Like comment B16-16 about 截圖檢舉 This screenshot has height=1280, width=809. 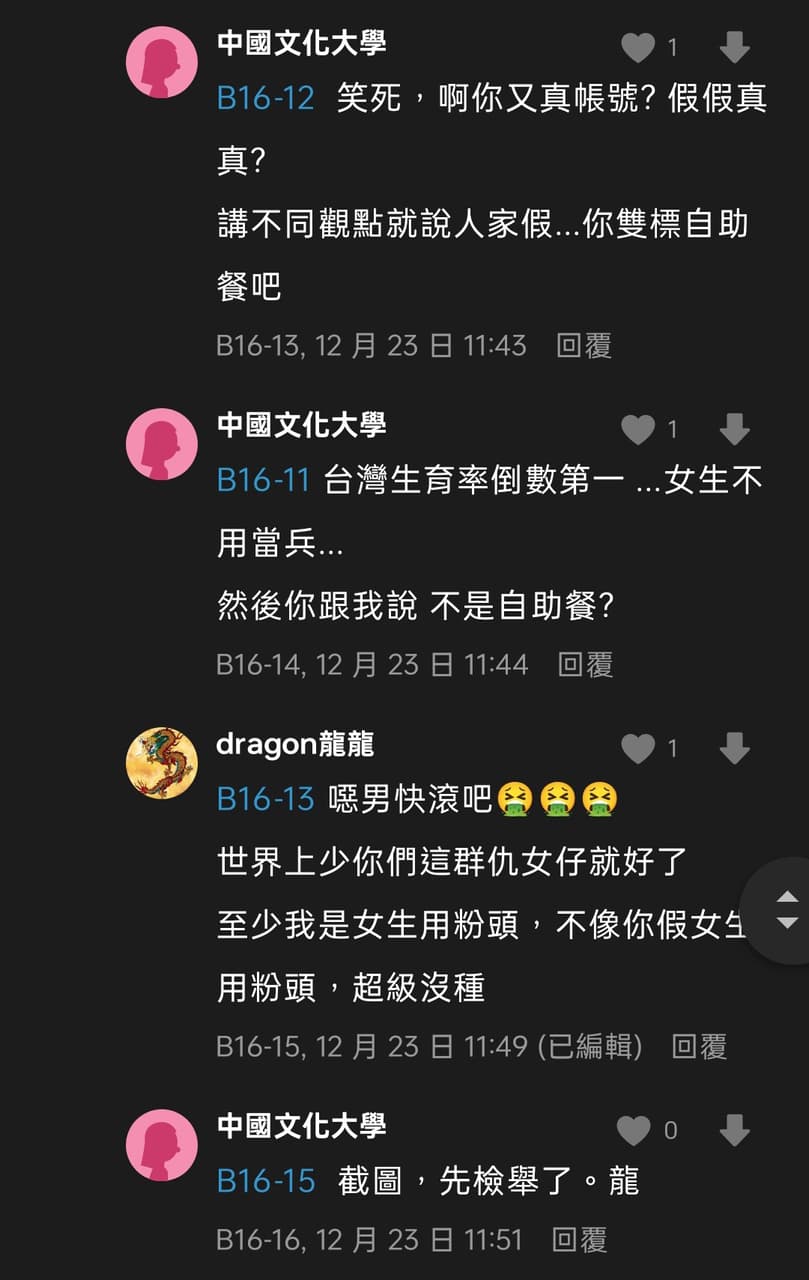pyautogui.click(x=634, y=1130)
